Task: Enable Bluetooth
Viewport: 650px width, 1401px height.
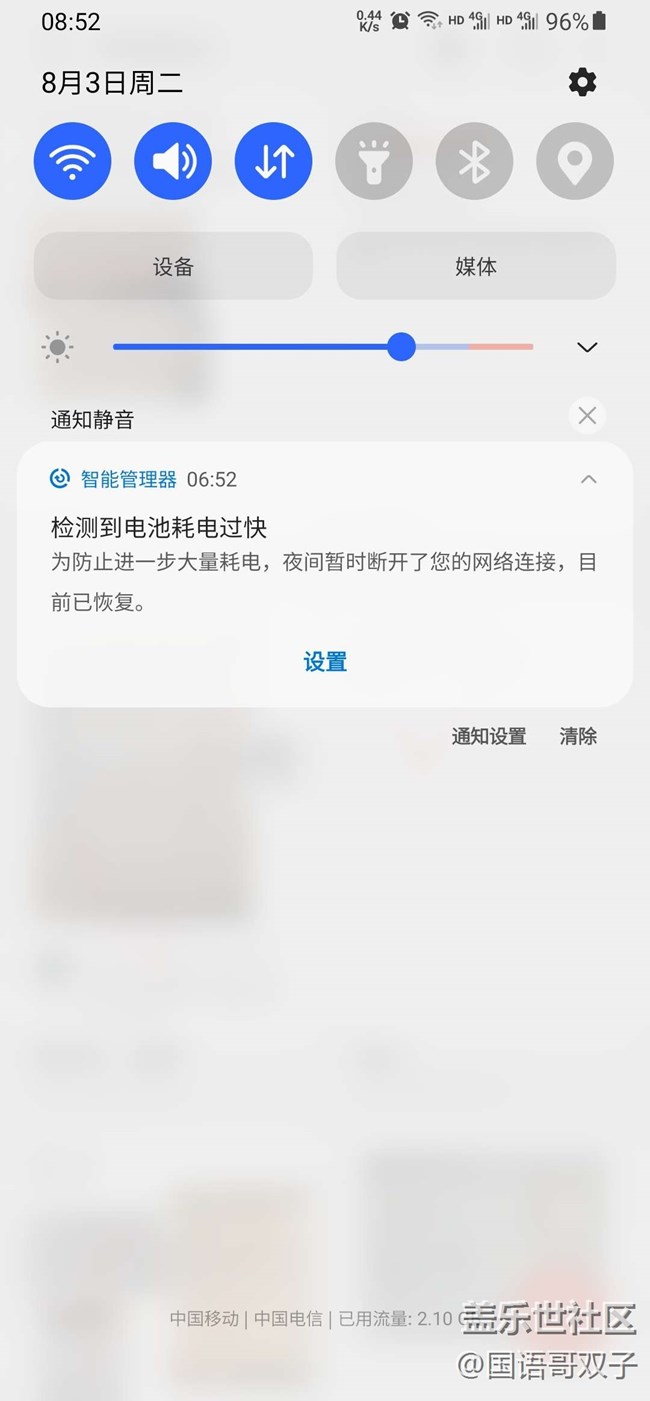Action: click(474, 162)
